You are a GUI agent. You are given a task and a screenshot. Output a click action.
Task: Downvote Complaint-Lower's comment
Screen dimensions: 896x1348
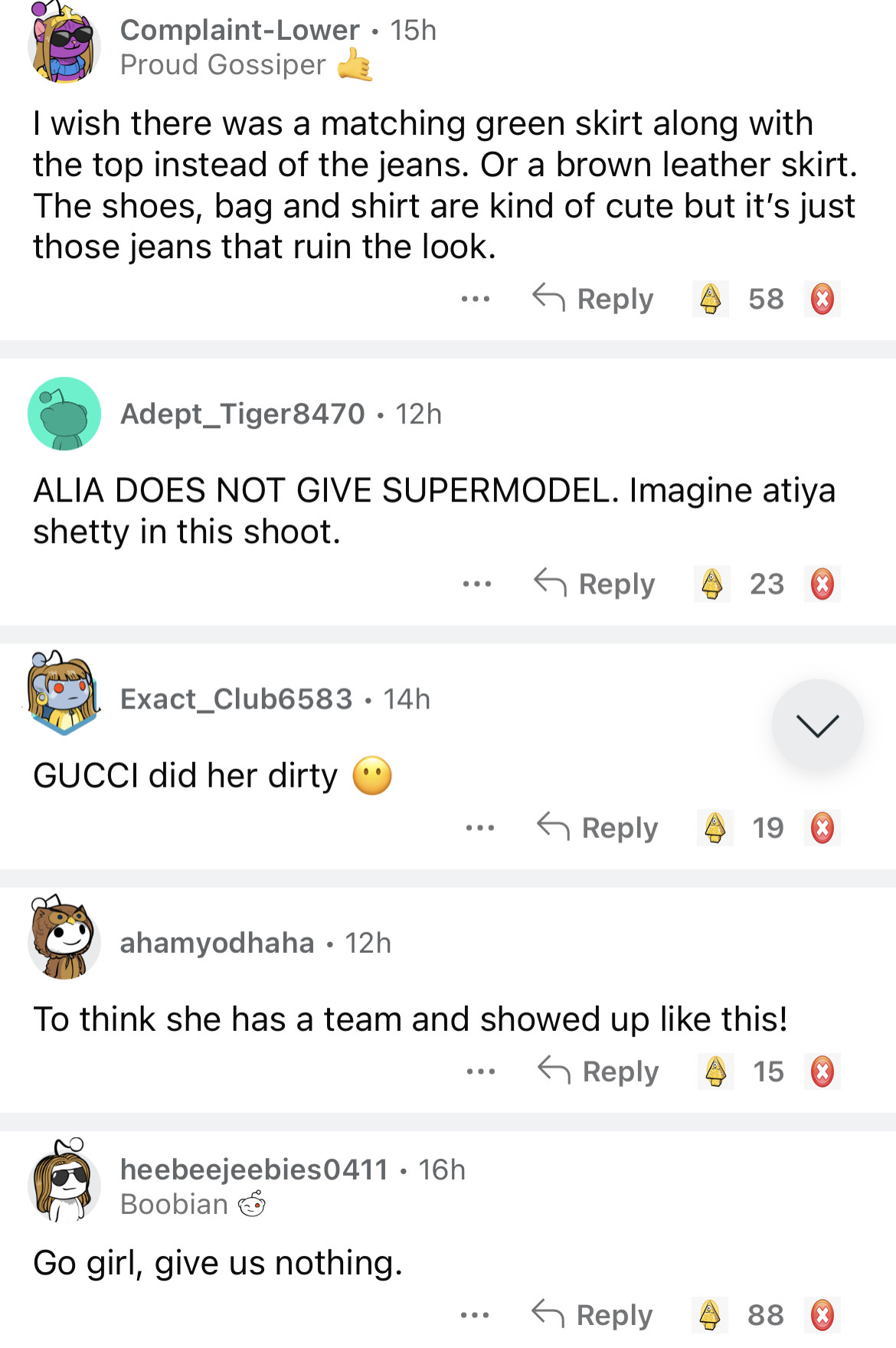[822, 299]
